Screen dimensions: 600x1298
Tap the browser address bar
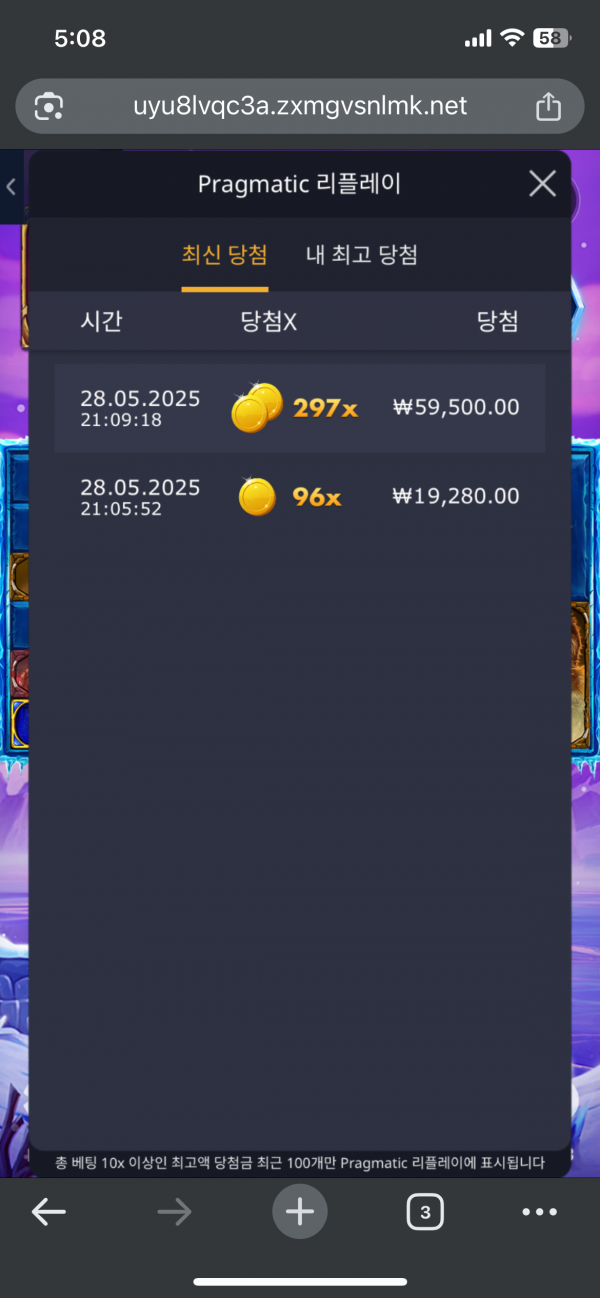pos(300,106)
